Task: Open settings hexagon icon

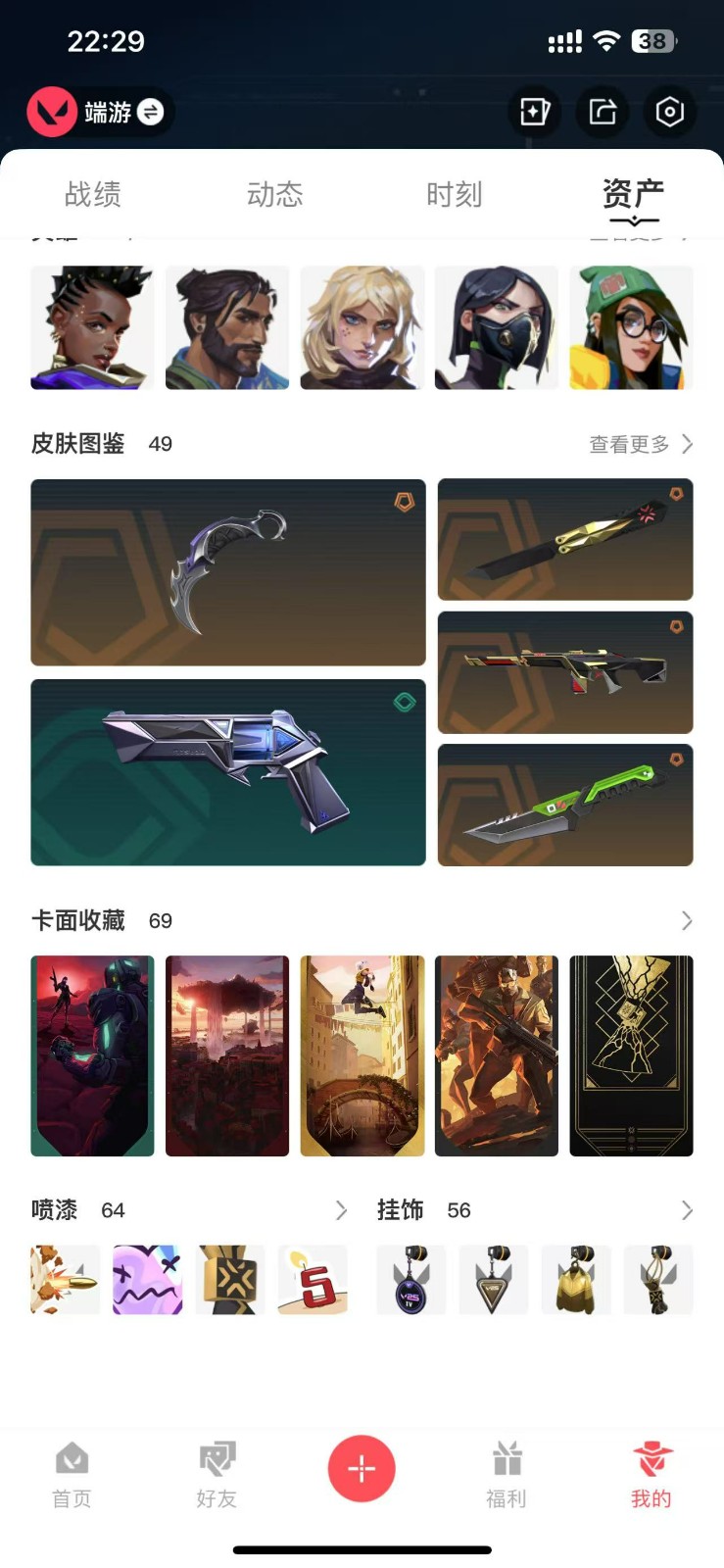Action: tap(669, 112)
